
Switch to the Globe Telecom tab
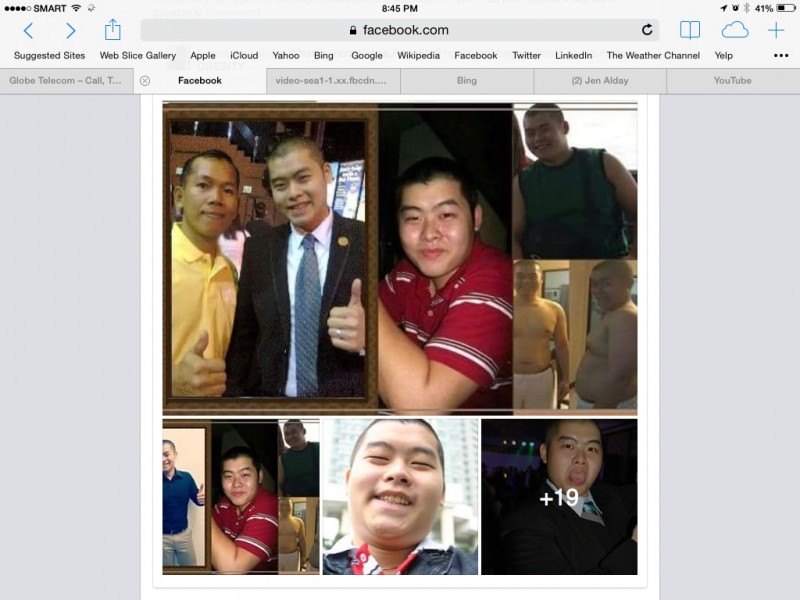(x=65, y=81)
